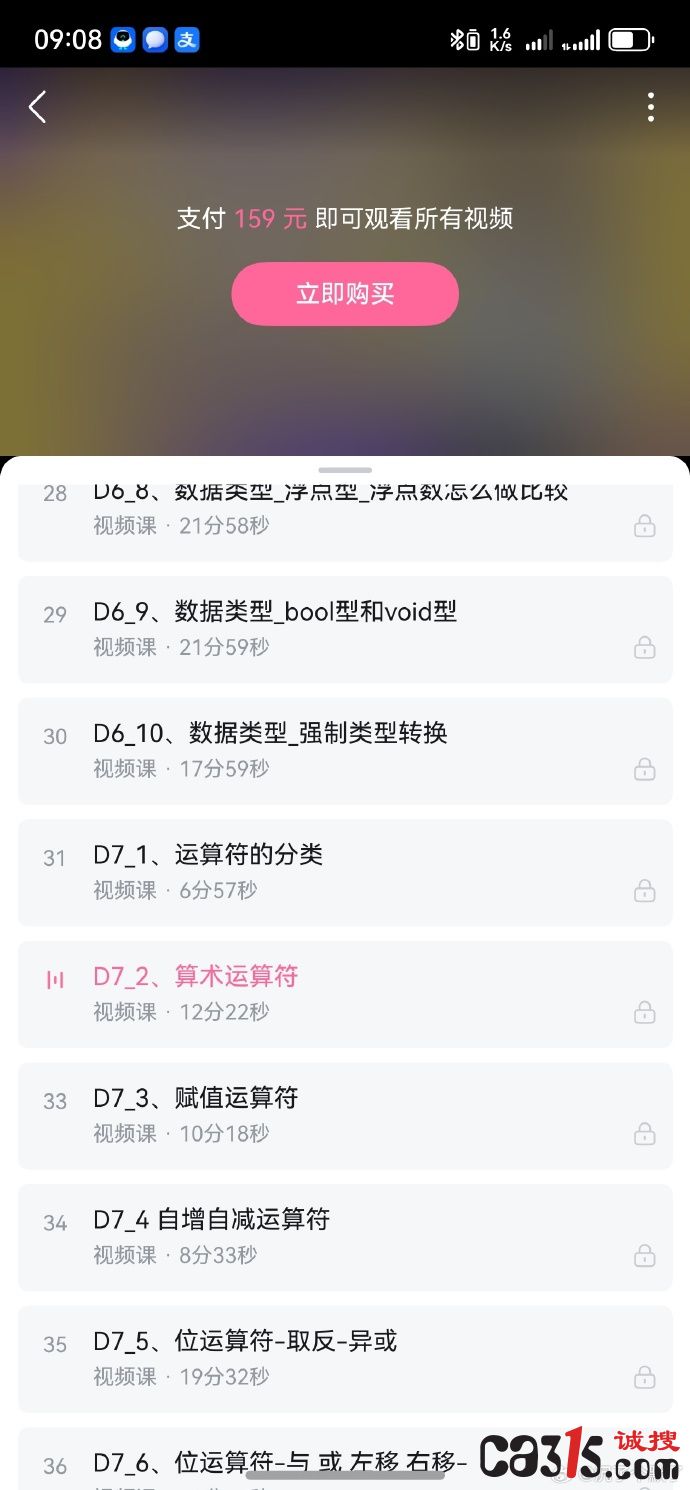
Task: Go back using the top-left arrow
Action: click(x=38, y=107)
